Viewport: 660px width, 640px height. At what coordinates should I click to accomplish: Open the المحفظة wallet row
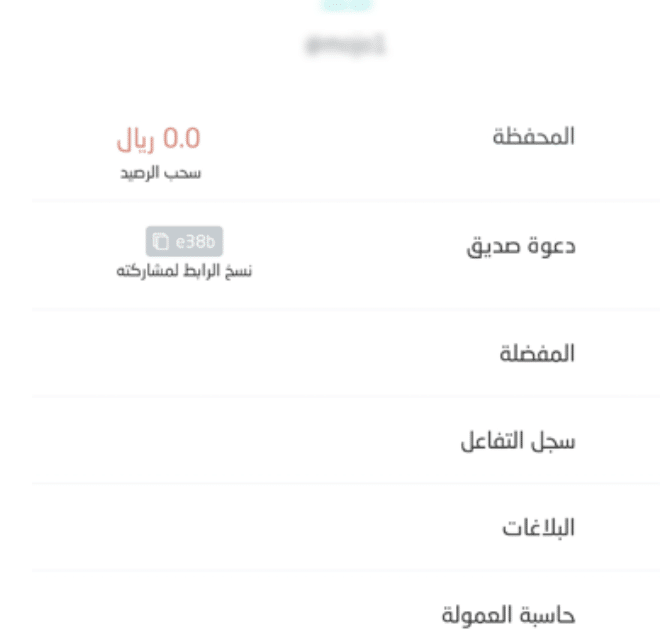(x=533, y=137)
